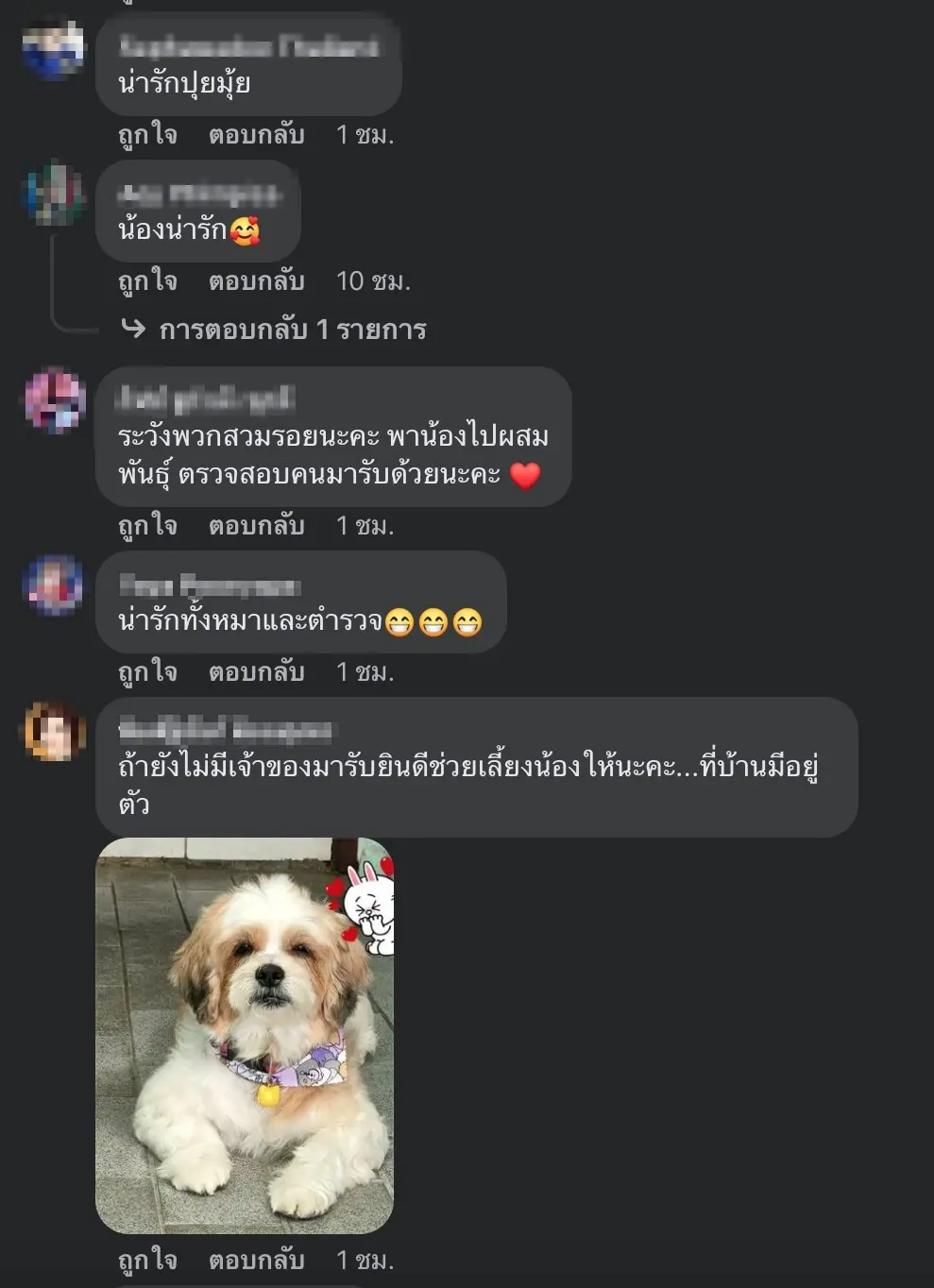The image size is (934, 1288).
Task: Reply to the comment 'น่ารักปุยมุ้ย'
Action: (x=256, y=135)
